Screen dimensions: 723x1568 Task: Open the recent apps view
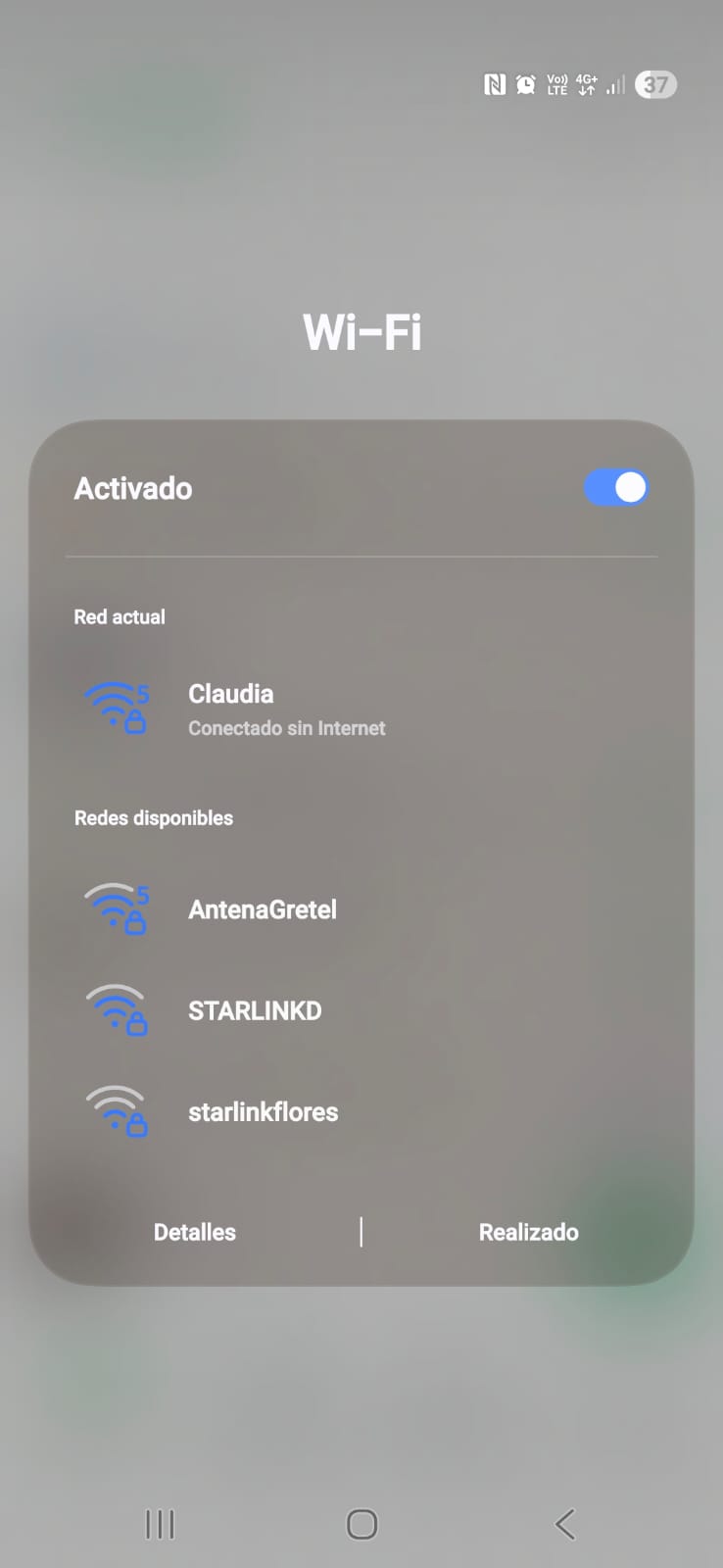[x=160, y=1524]
